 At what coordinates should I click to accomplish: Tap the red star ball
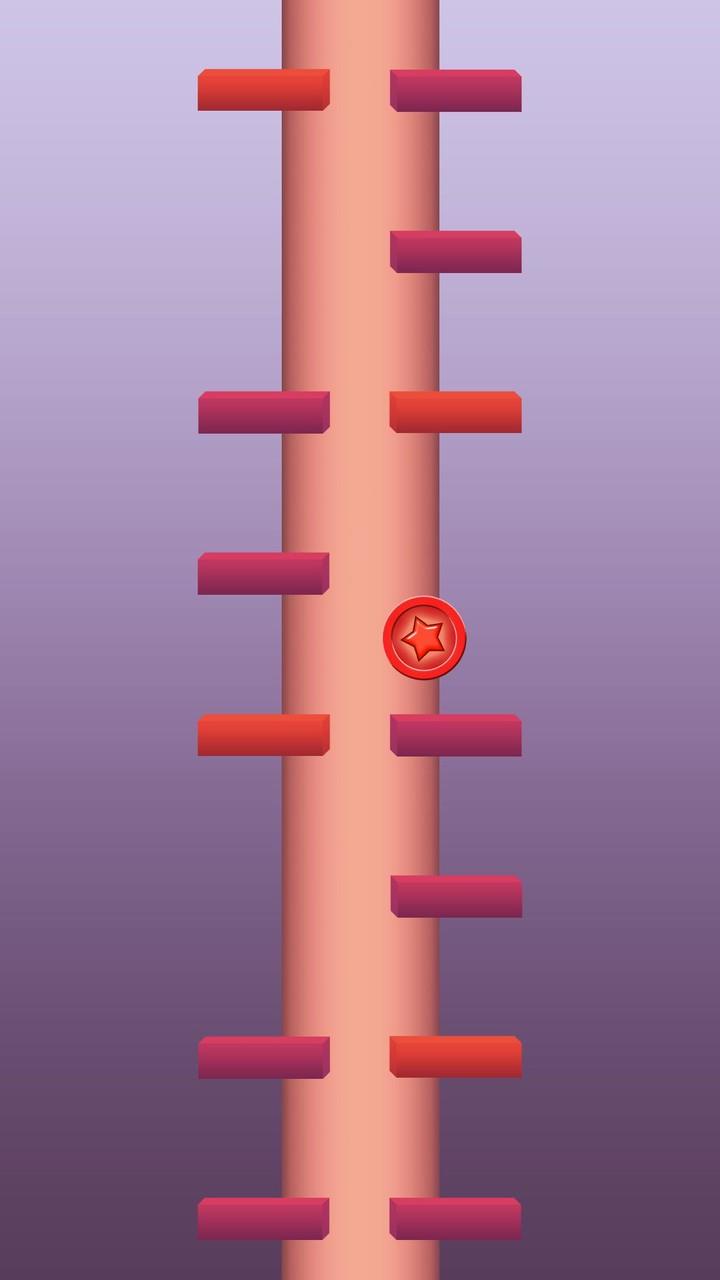pyautogui.click(x=425, y=638)
